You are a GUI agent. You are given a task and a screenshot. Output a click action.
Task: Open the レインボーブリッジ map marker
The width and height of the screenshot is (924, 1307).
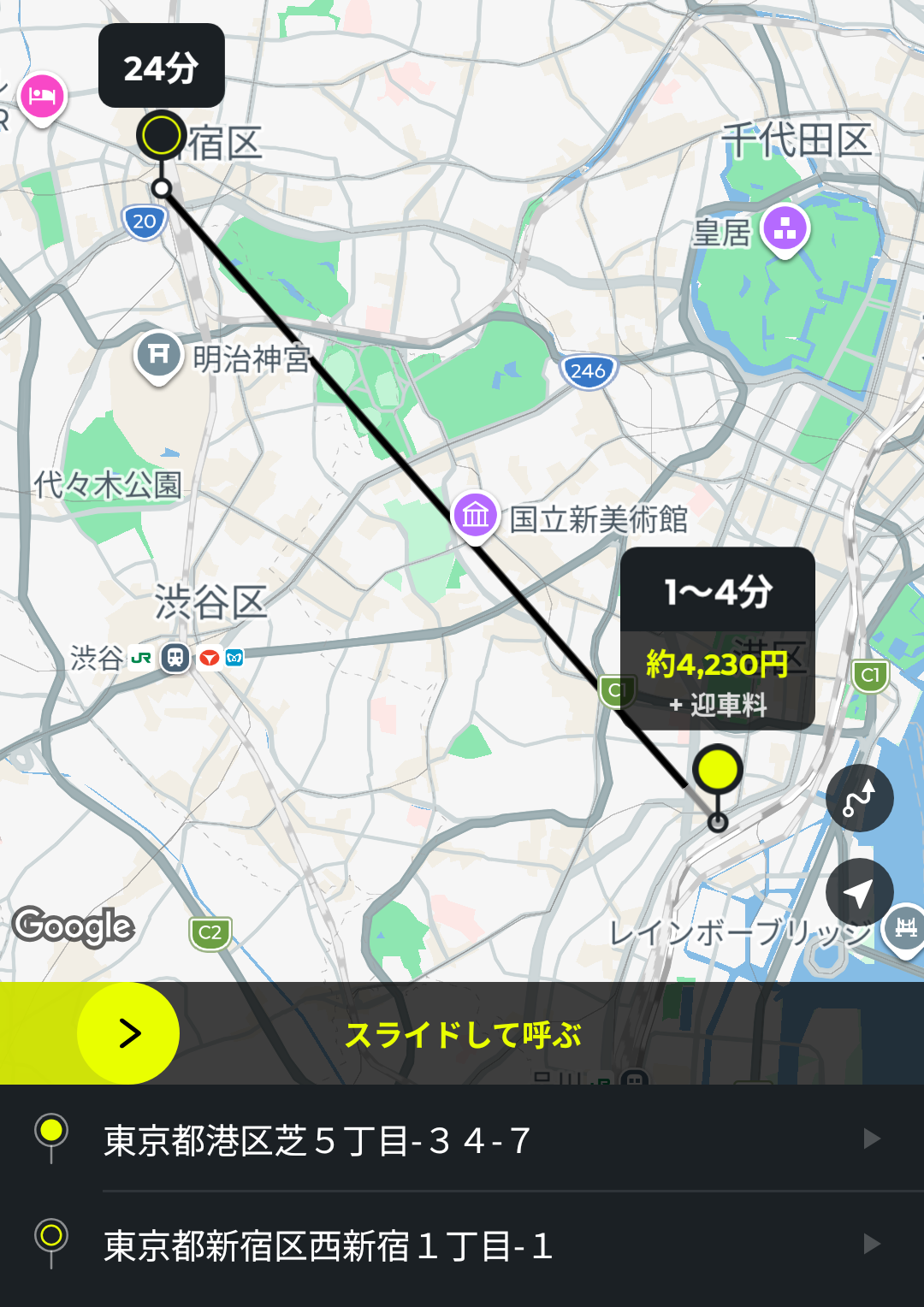click(905, 926)
